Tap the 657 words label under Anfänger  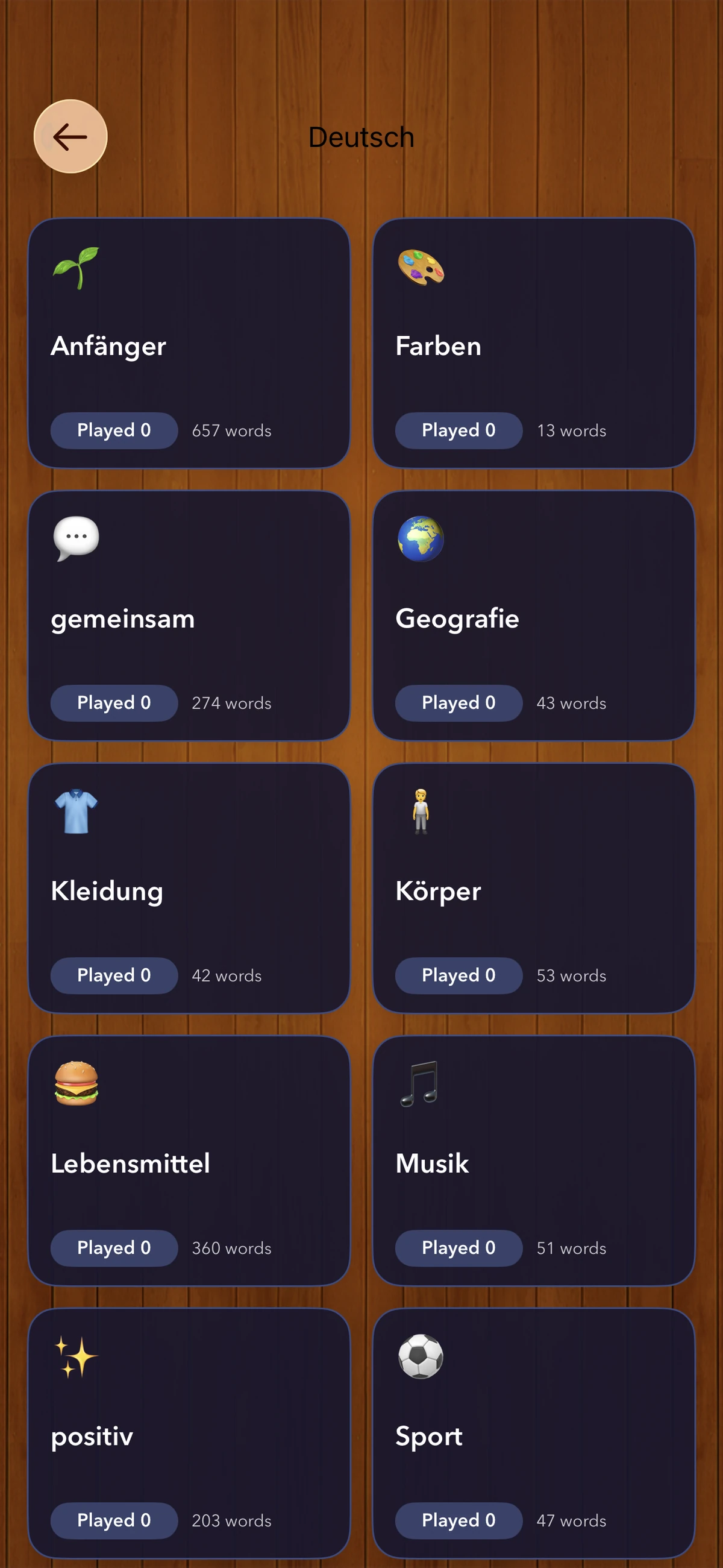tap(231, 430)
